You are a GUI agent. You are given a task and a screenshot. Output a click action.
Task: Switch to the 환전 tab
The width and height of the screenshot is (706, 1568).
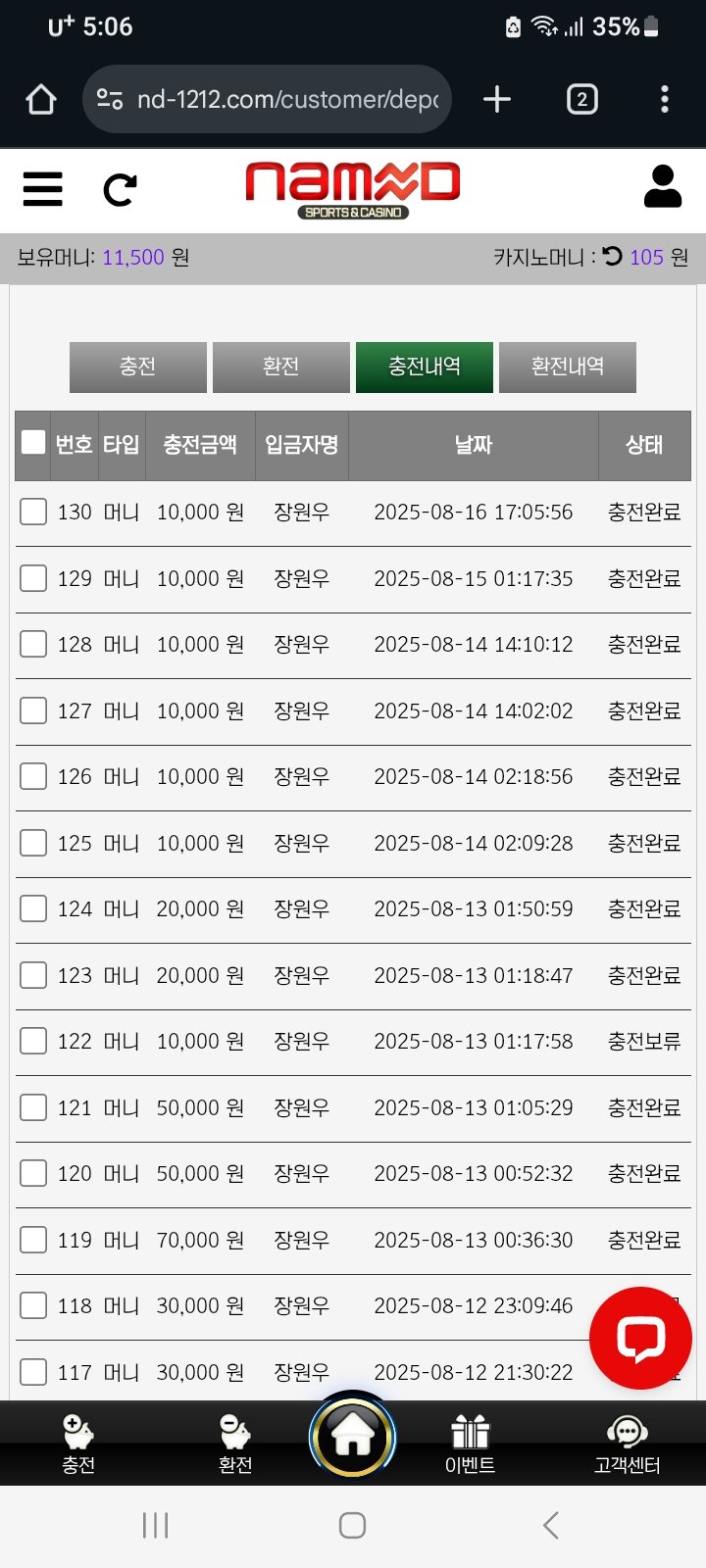(x=281, y=367)
